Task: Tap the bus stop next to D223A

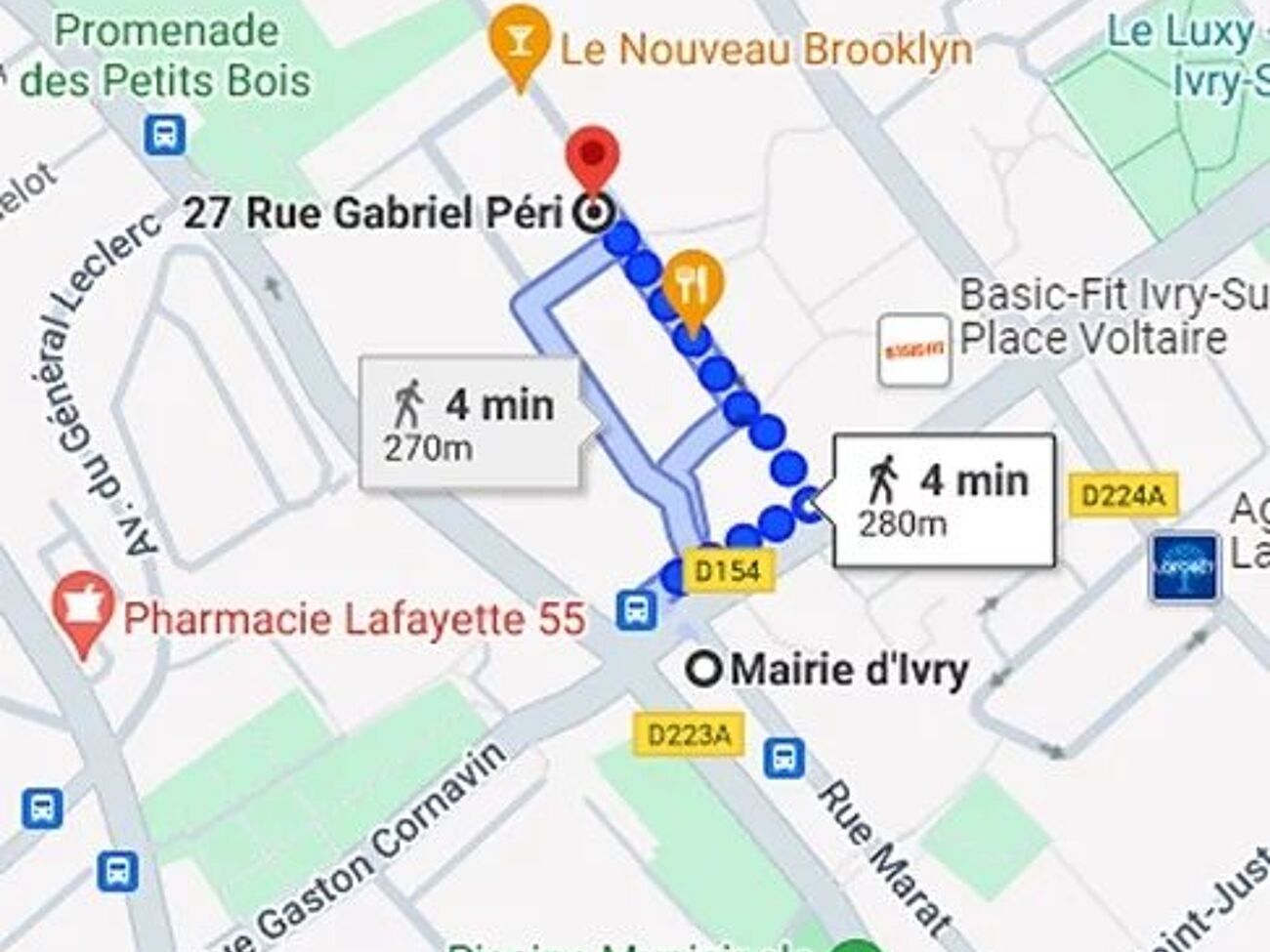Action: click(x=783, y=757)
